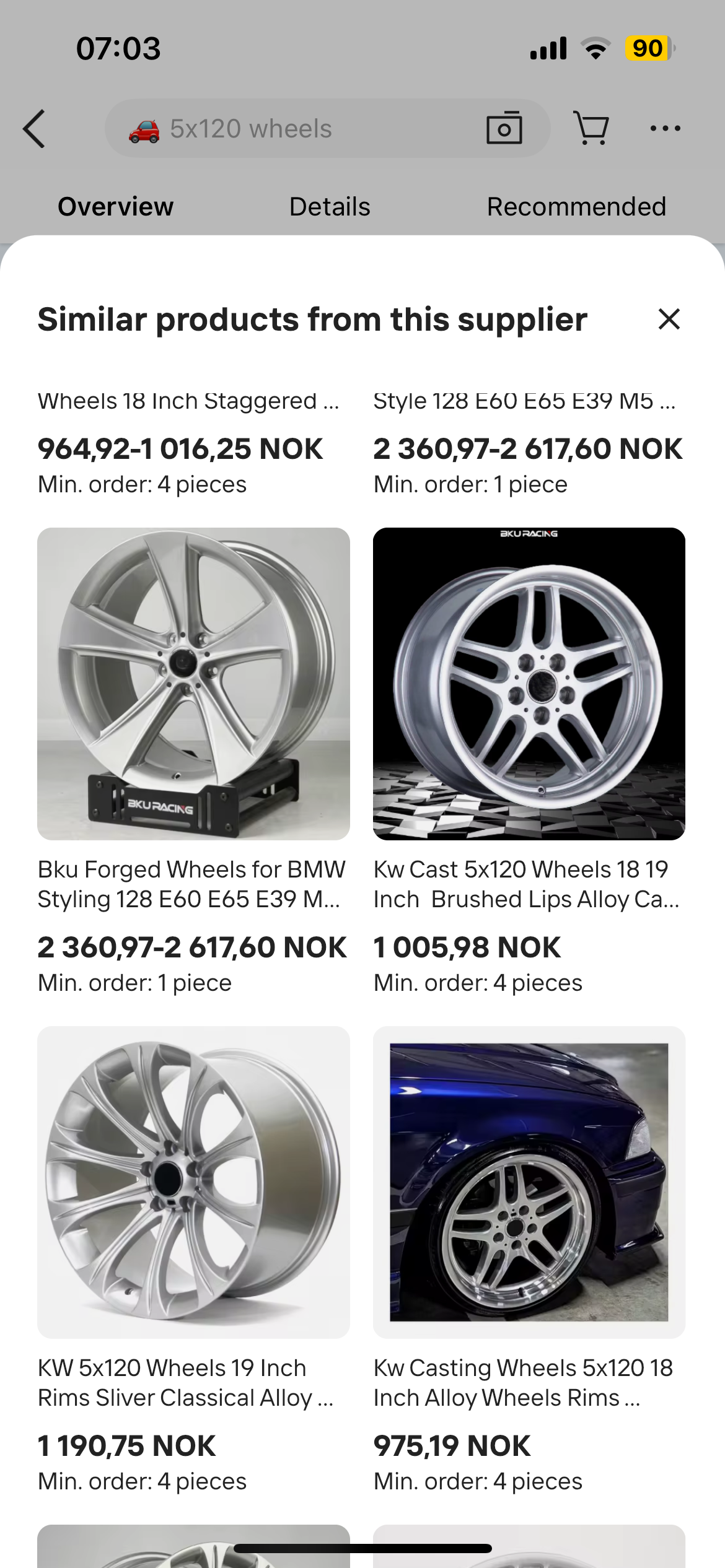Switch to the Details tab
The image size is (725, 1568).
coord(330,207)
